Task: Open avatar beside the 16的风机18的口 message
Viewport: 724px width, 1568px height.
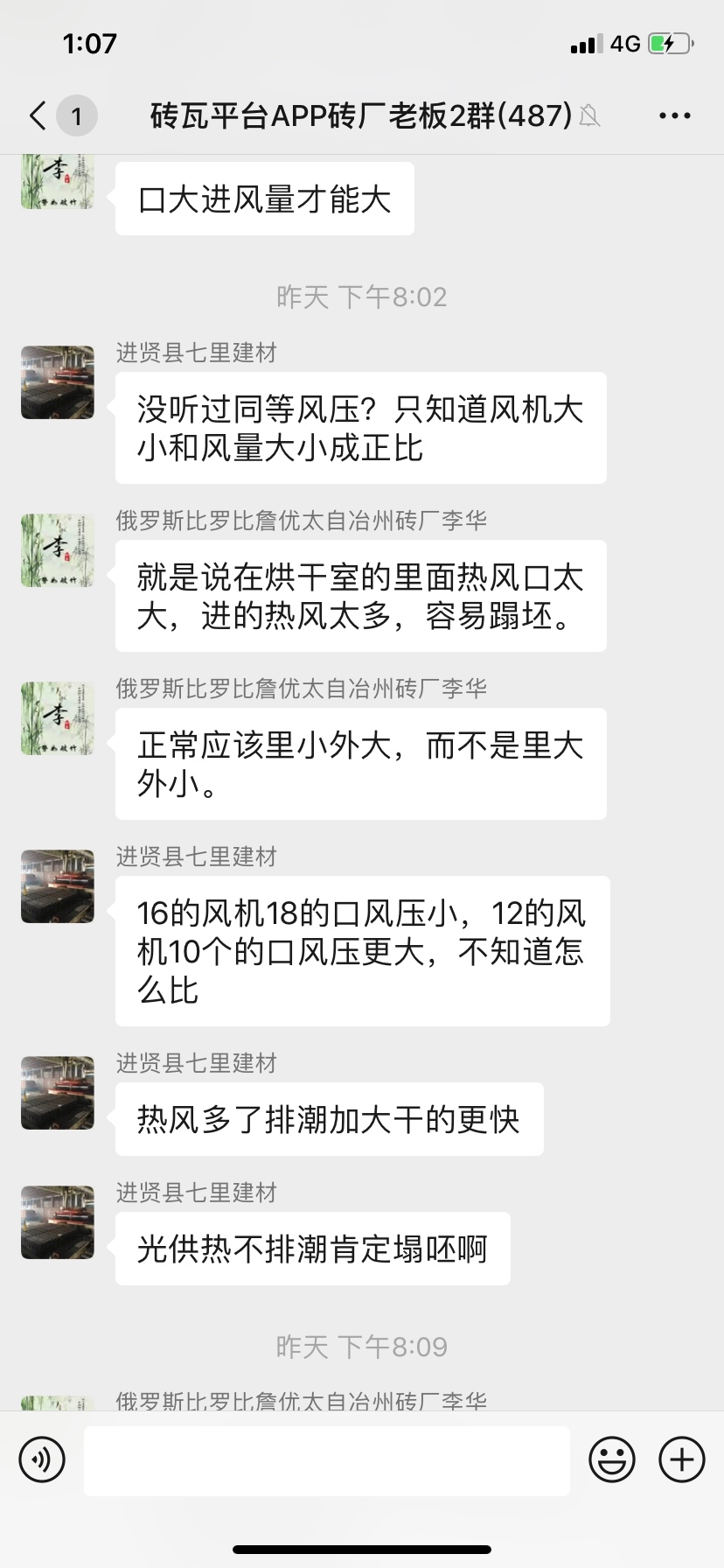Action: [x=58, y=886]
